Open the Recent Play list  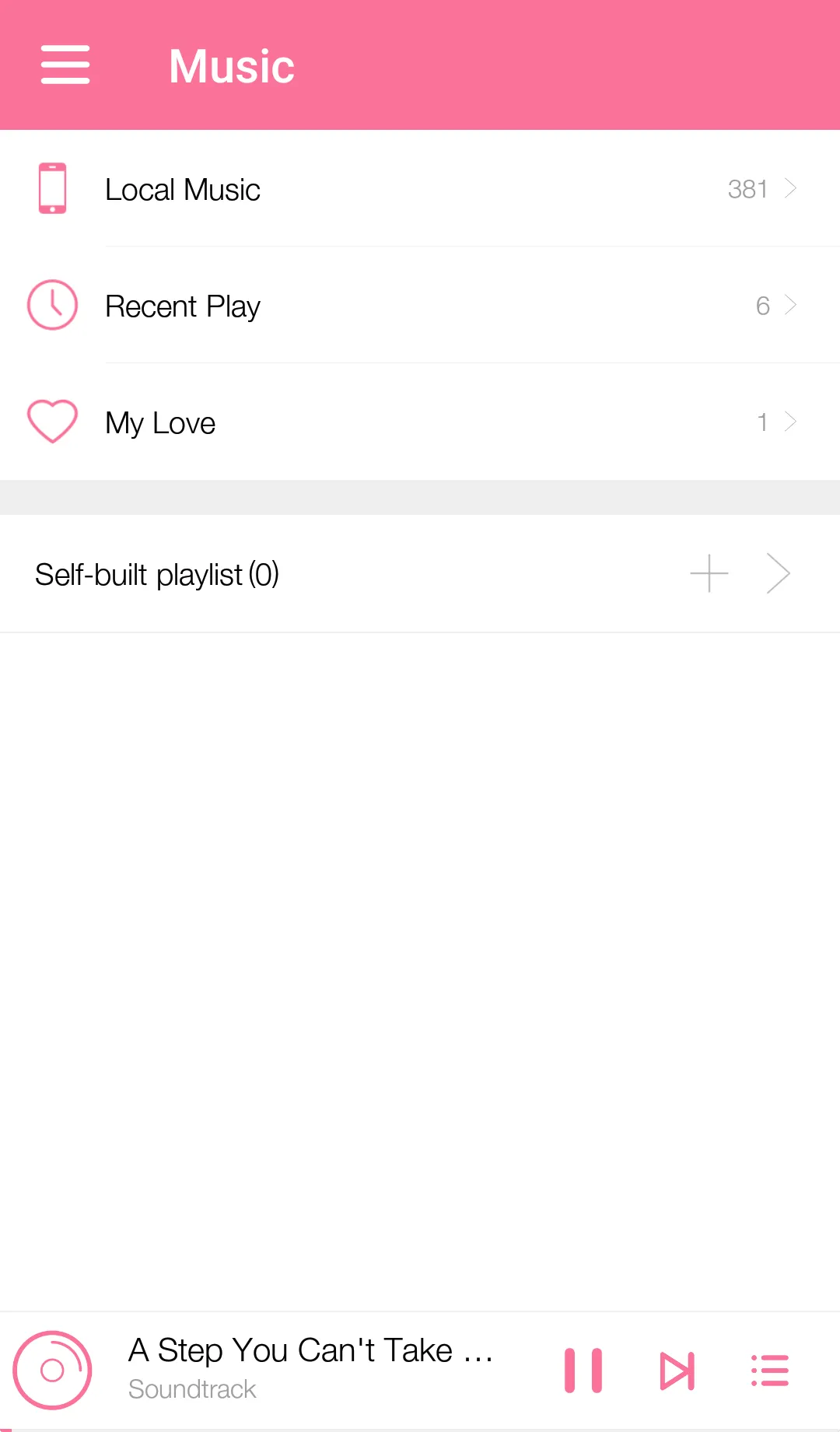click(x=183, y=305)
